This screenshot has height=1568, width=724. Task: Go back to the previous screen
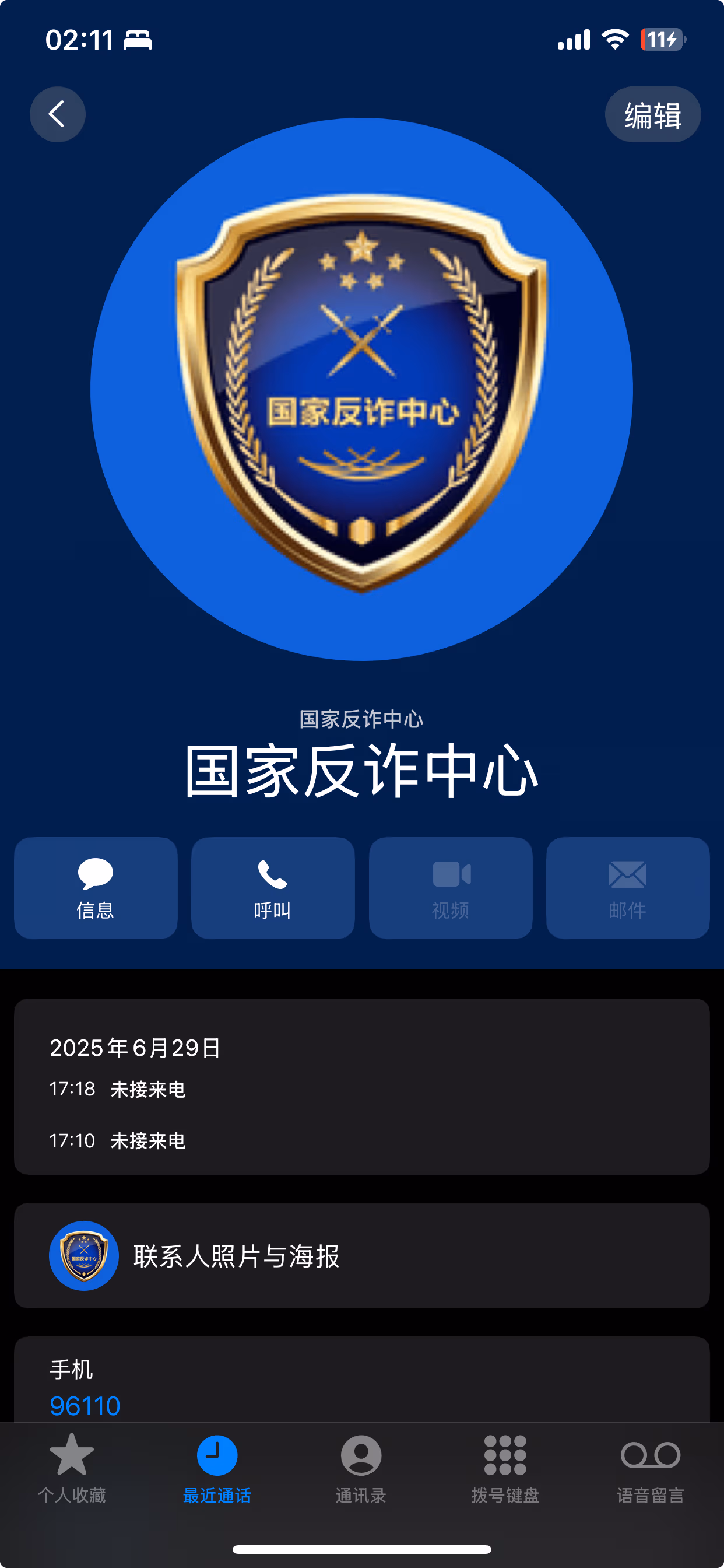[x=57, y=114]
